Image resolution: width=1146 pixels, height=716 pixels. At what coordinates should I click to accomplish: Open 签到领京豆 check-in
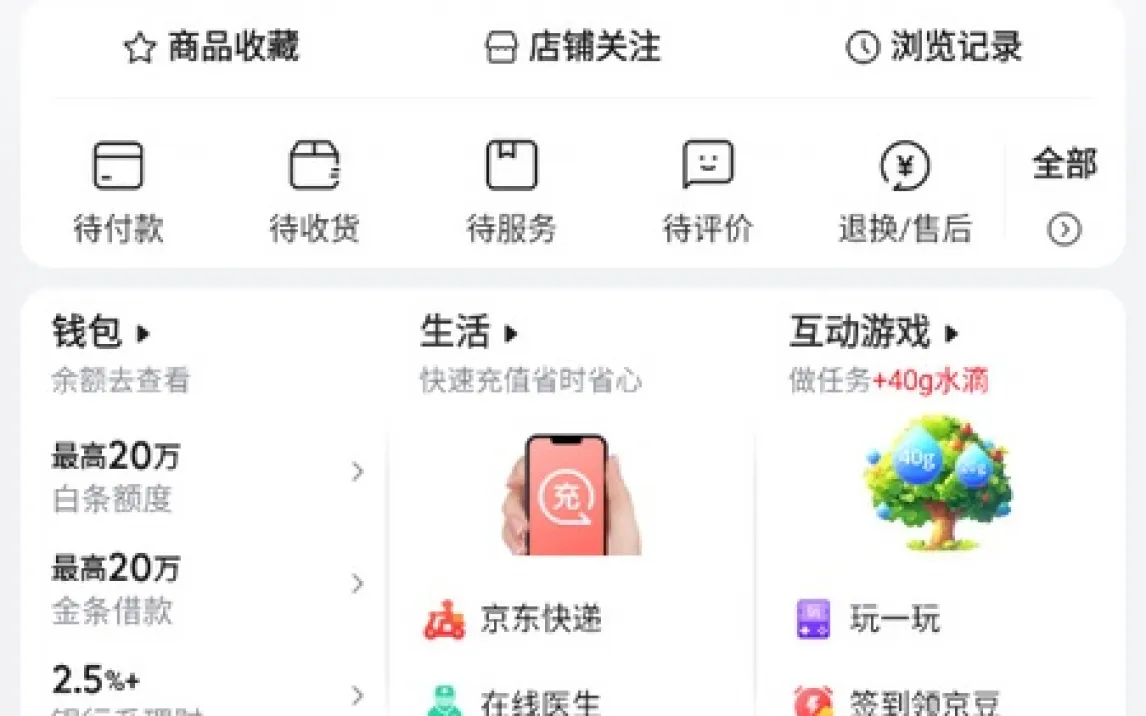[x=922, y=703]
